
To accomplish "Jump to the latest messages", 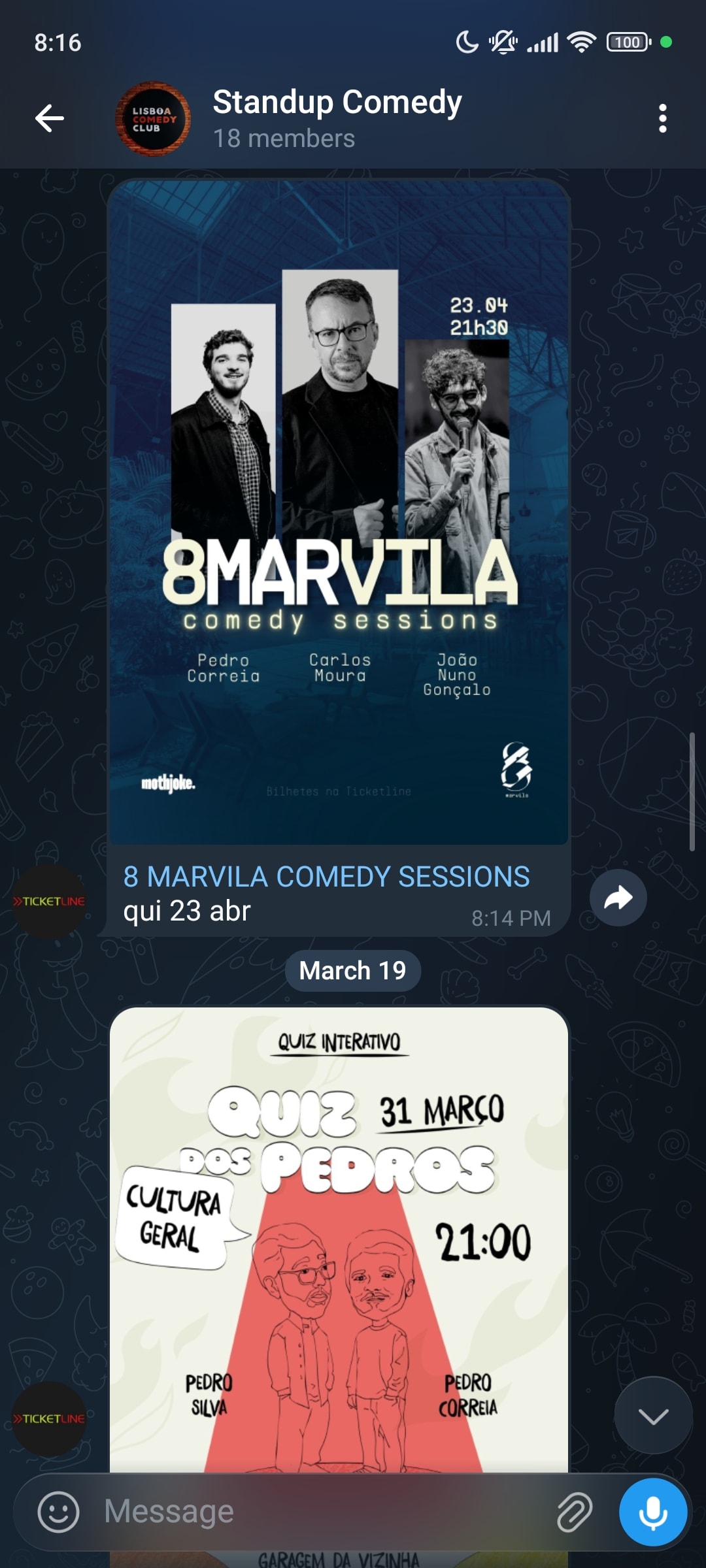I will (653, 1416).
